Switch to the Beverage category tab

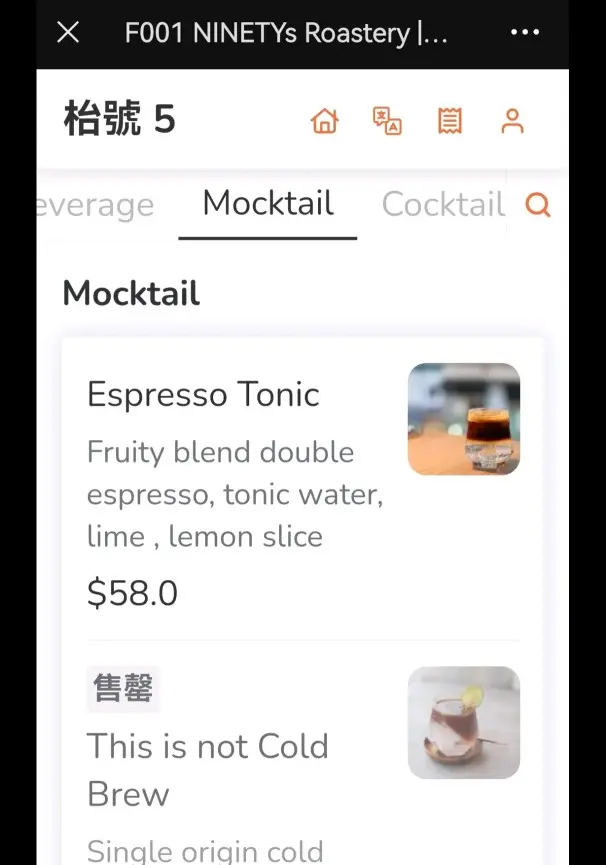click(96, 205)
